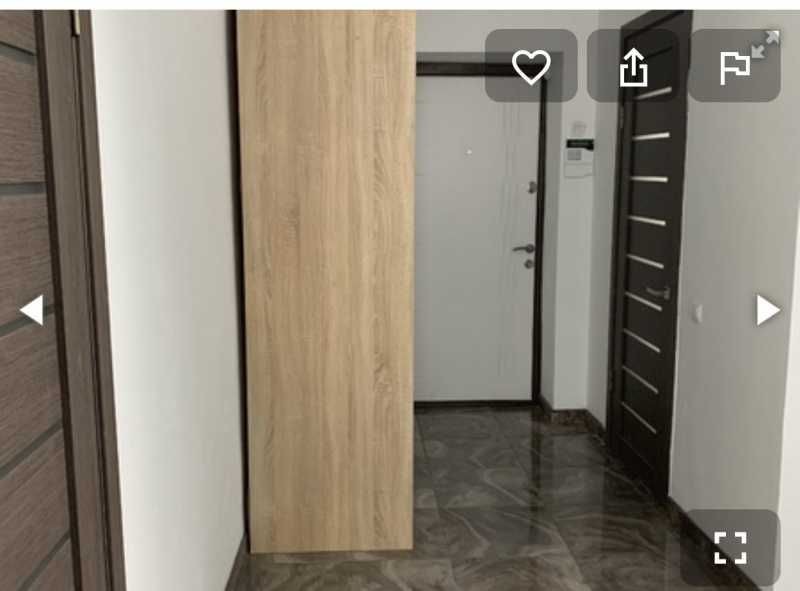Report the listing with the flag icon
The image size is (800, 591).
[x=735, y=66]
